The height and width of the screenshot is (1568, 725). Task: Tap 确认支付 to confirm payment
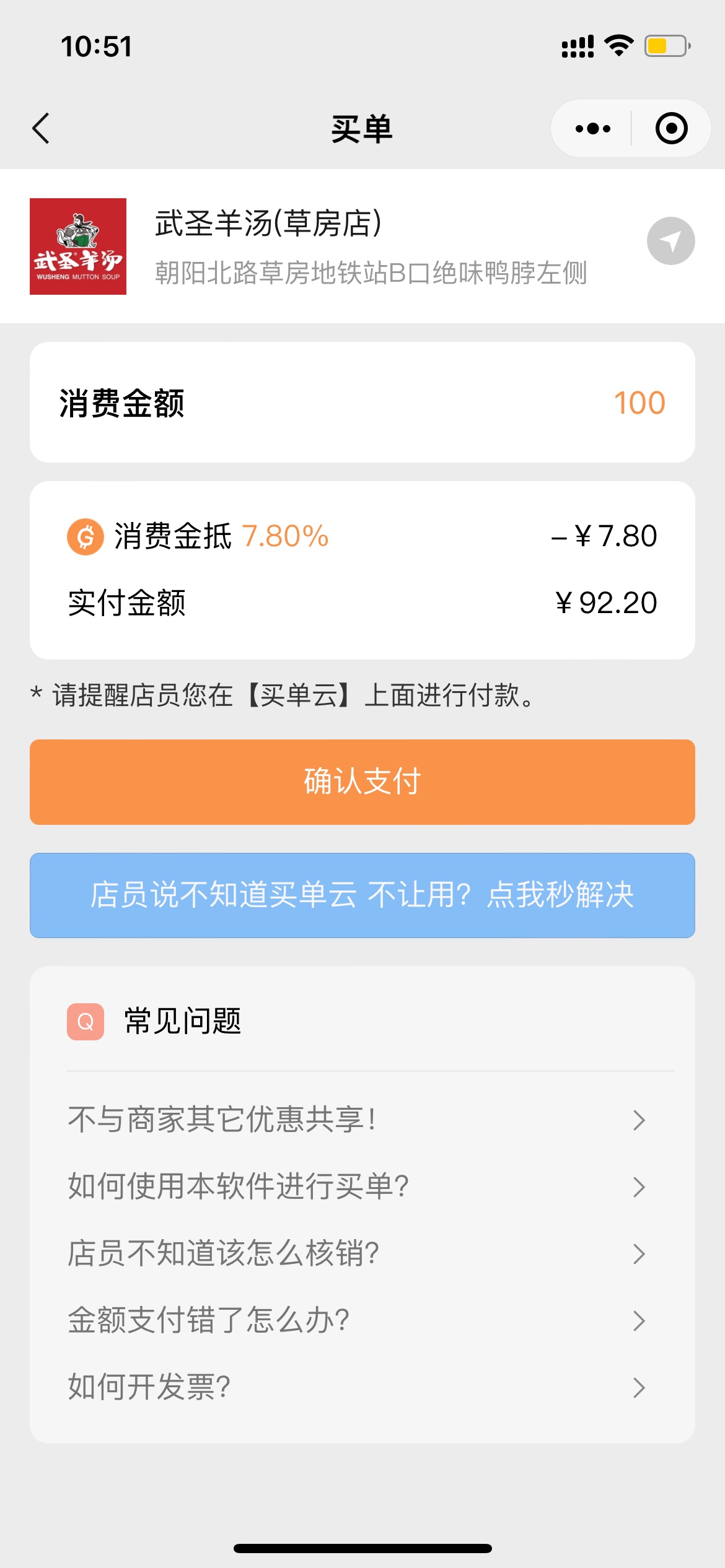pyautogui.click(x=362, y=782)
